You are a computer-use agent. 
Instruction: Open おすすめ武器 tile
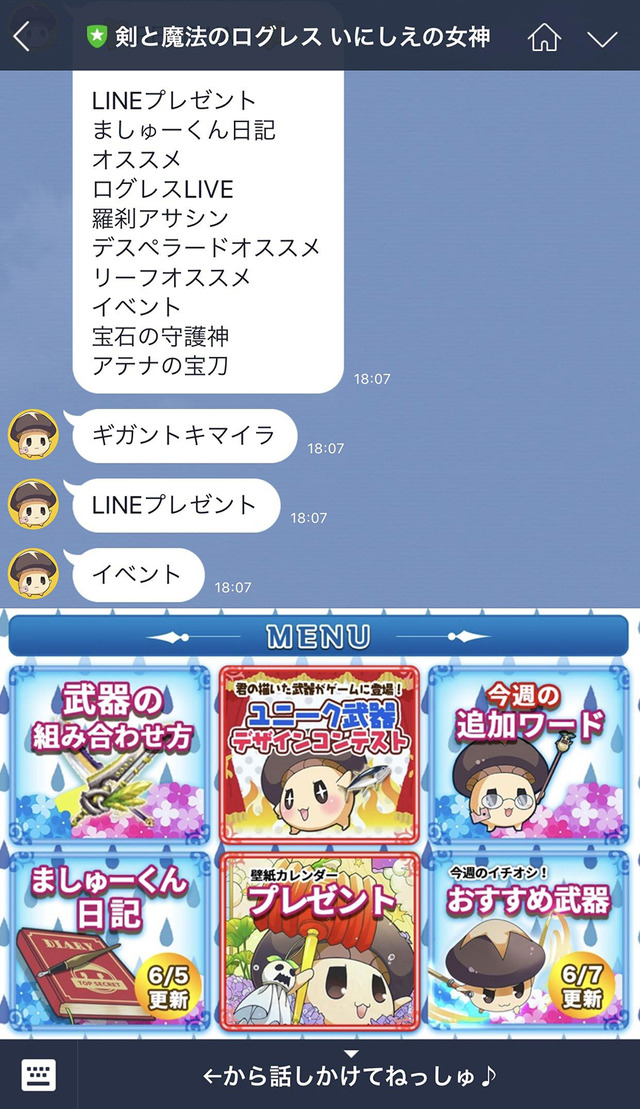[x=528, y=942]
